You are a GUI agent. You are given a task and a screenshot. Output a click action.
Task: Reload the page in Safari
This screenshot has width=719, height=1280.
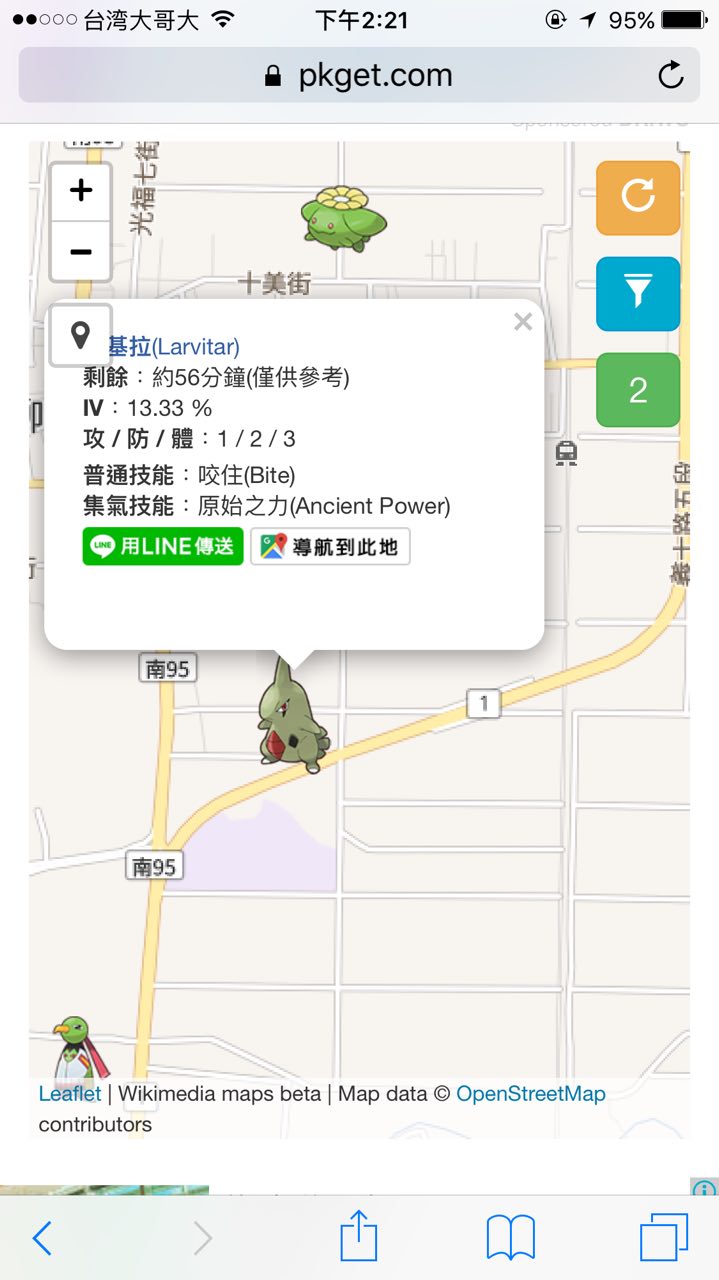670,75
